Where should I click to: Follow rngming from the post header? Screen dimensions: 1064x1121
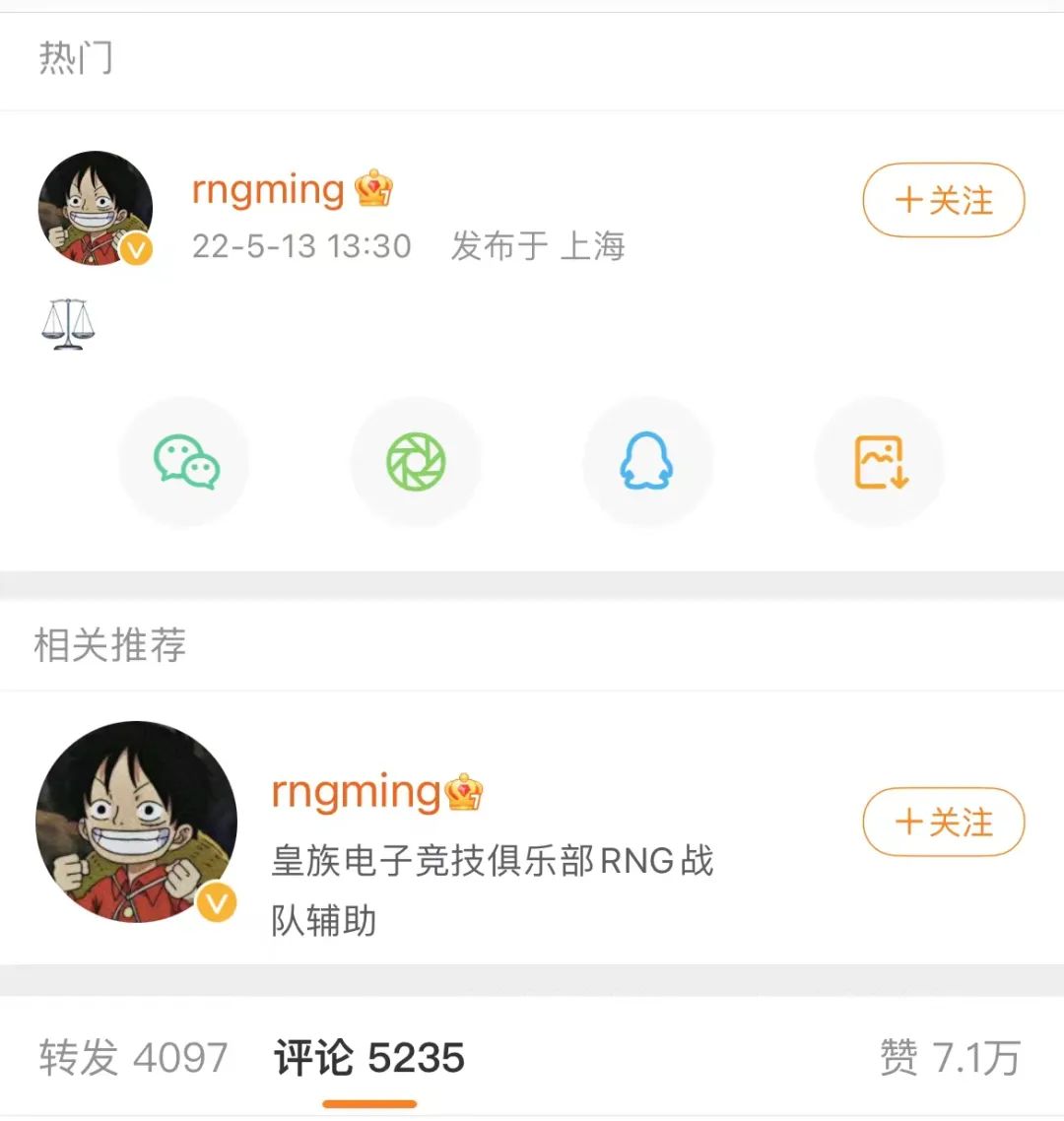[x=943, y=201]
